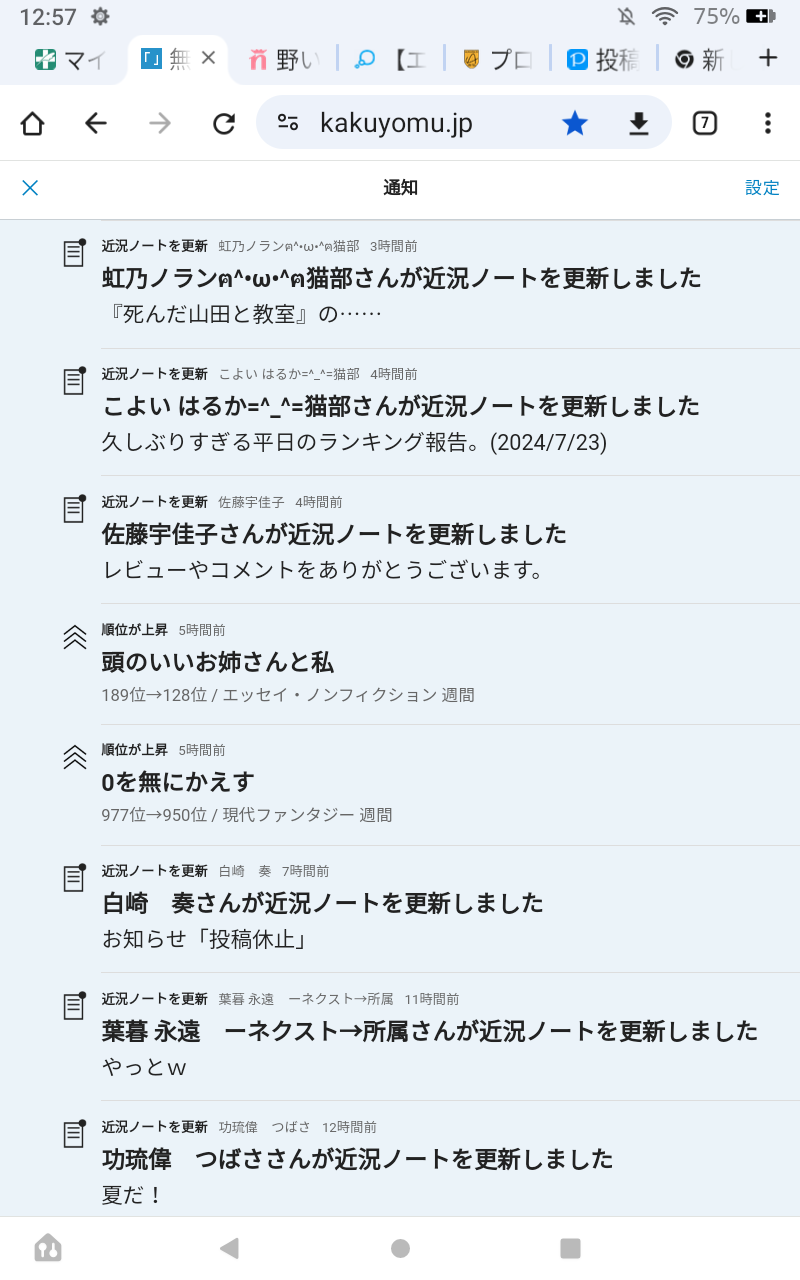Open the browser overflow menu
This screenshot has height=1280, width=800.
768,123
